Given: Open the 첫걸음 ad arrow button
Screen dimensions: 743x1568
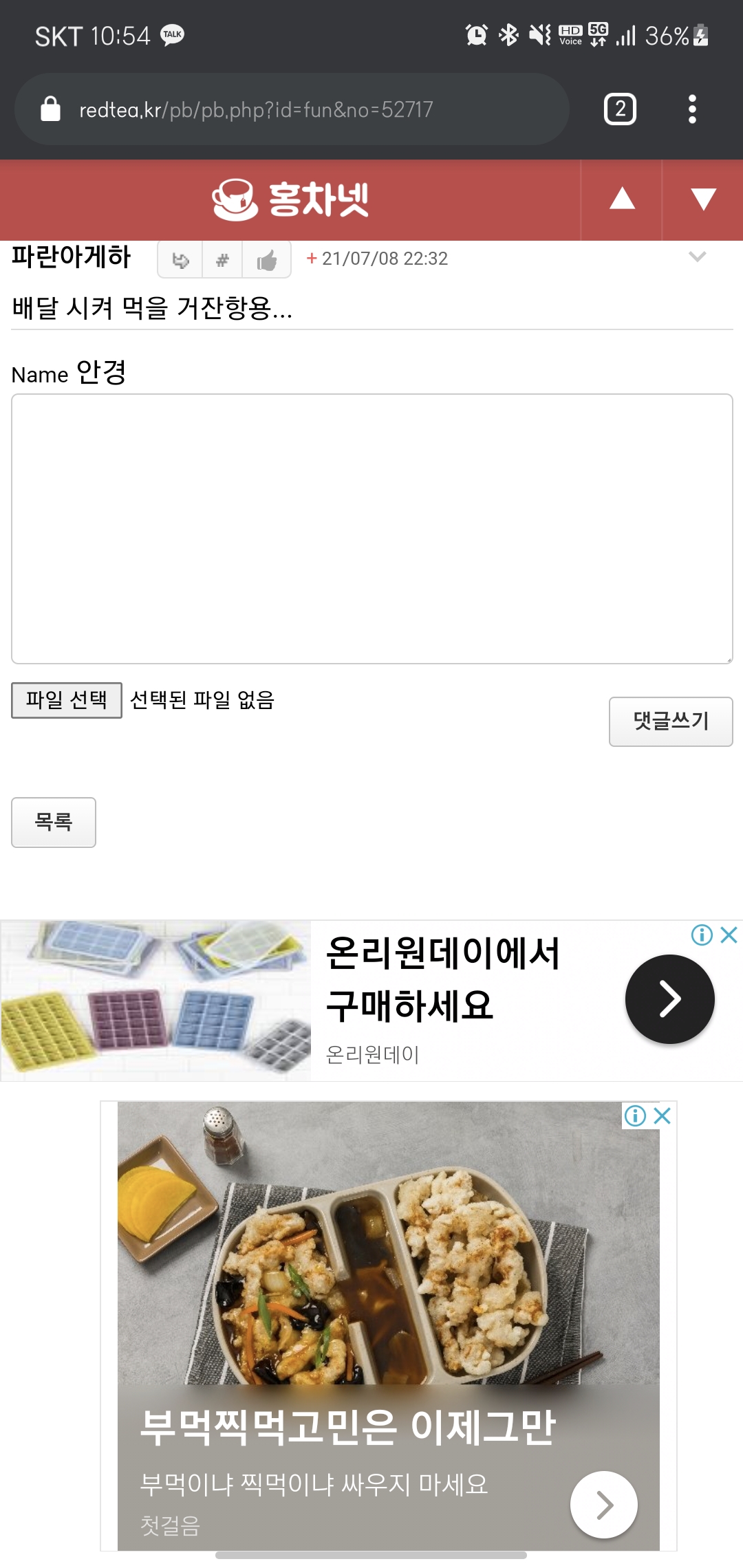Looking at the screenshot, I should 604,1505.
